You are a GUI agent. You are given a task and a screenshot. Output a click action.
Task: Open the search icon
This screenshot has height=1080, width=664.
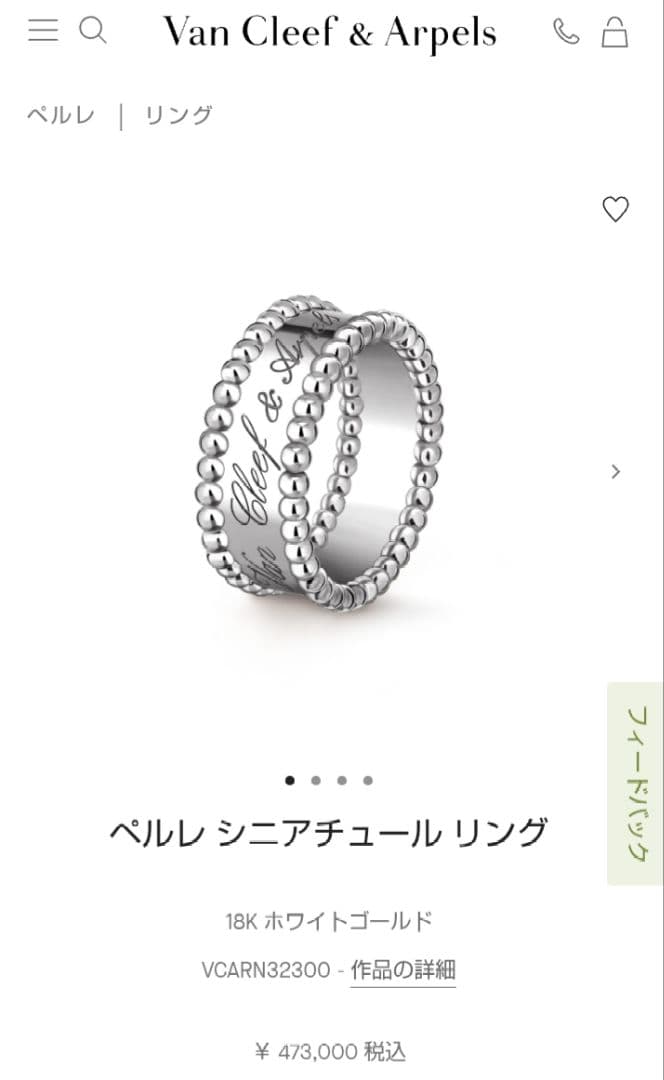click(x=92, y=31)
